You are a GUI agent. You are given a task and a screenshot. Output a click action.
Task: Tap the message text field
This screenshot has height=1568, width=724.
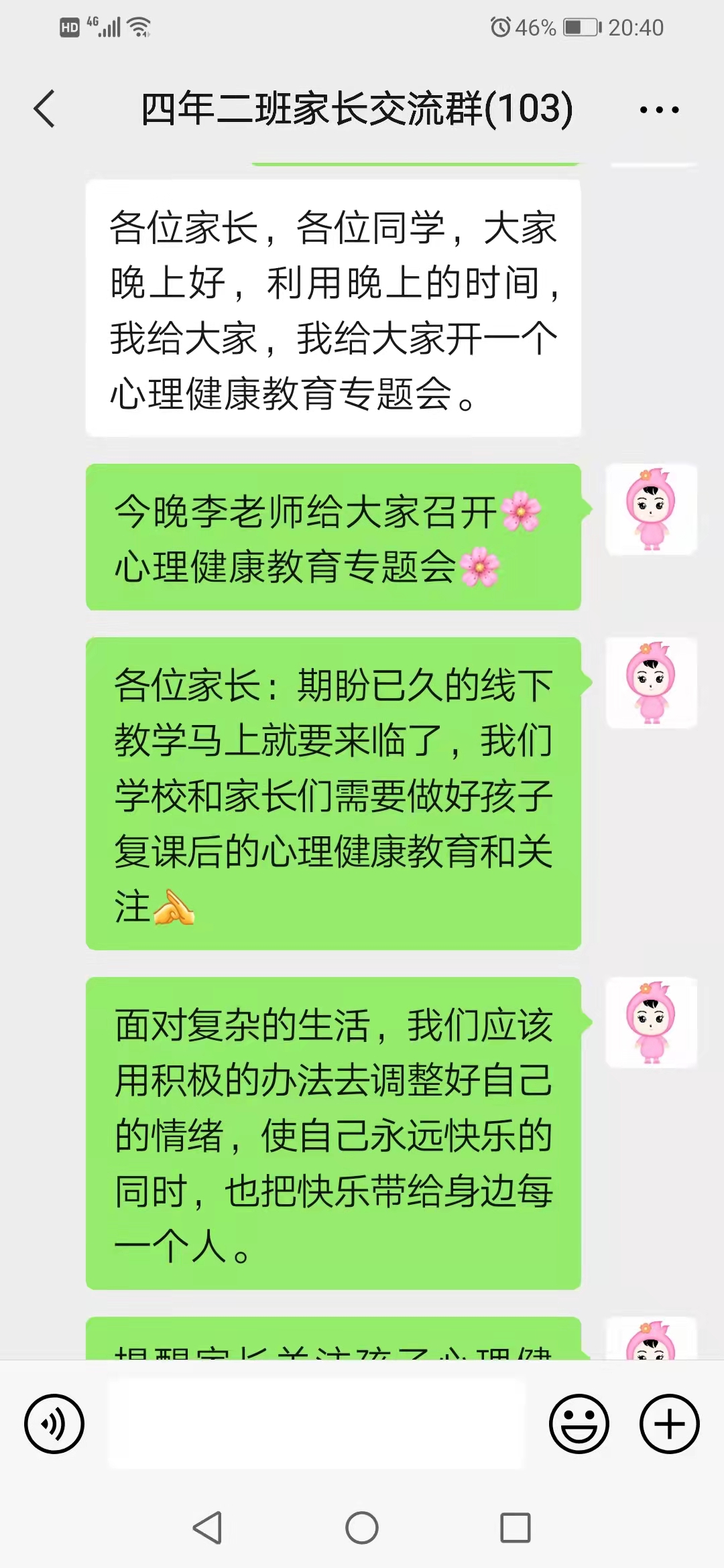[316, 1423]
